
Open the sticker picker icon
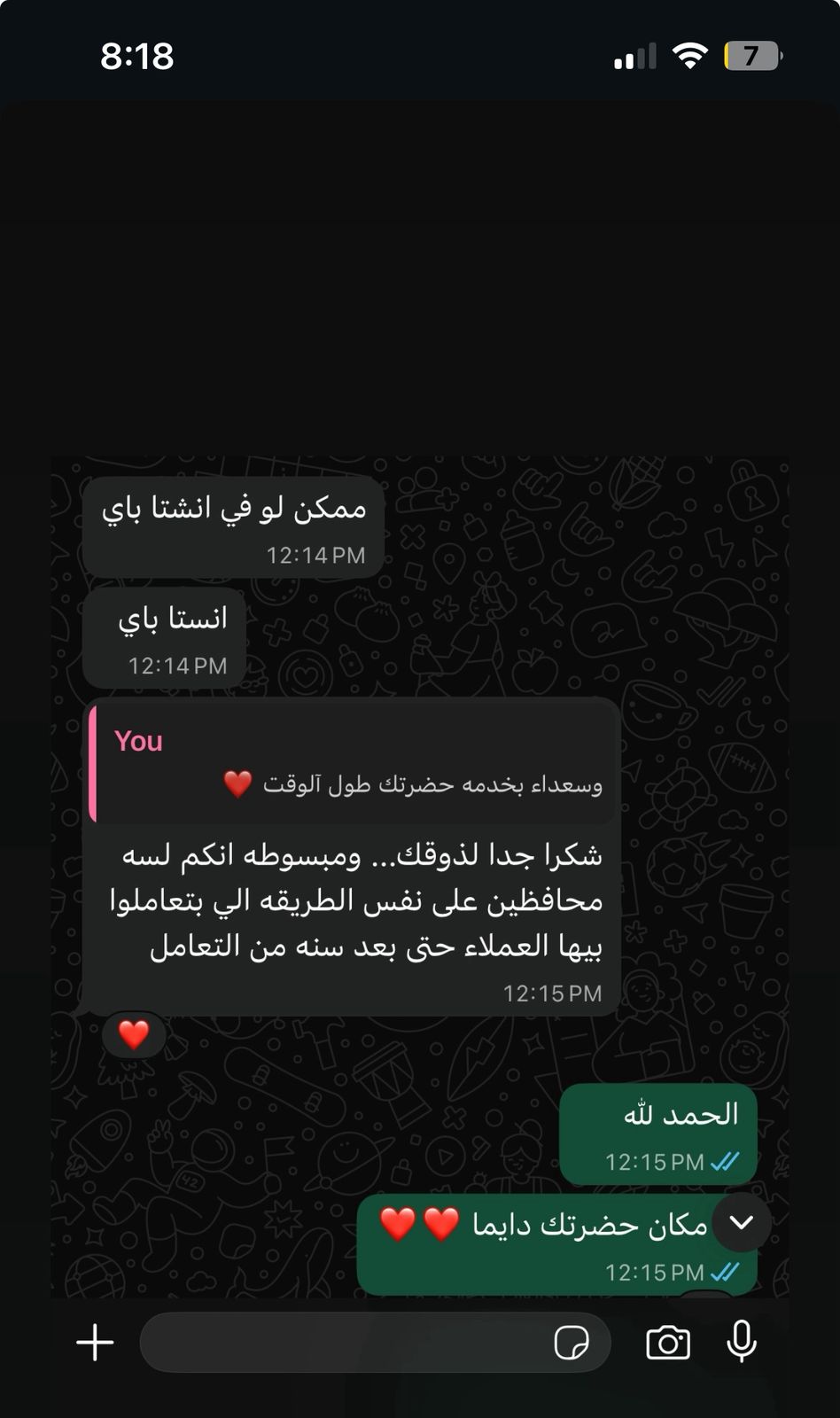click(x=572, y=1343)
